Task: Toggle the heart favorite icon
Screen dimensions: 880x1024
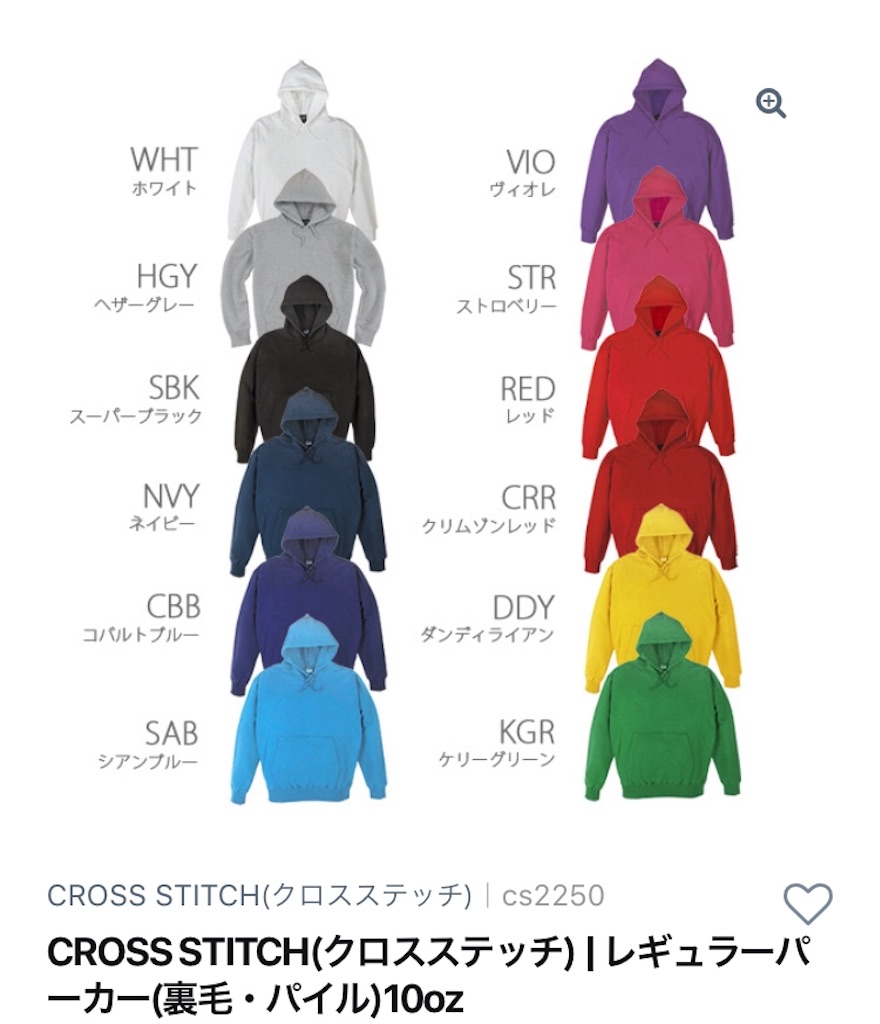Action: [806, 901]
